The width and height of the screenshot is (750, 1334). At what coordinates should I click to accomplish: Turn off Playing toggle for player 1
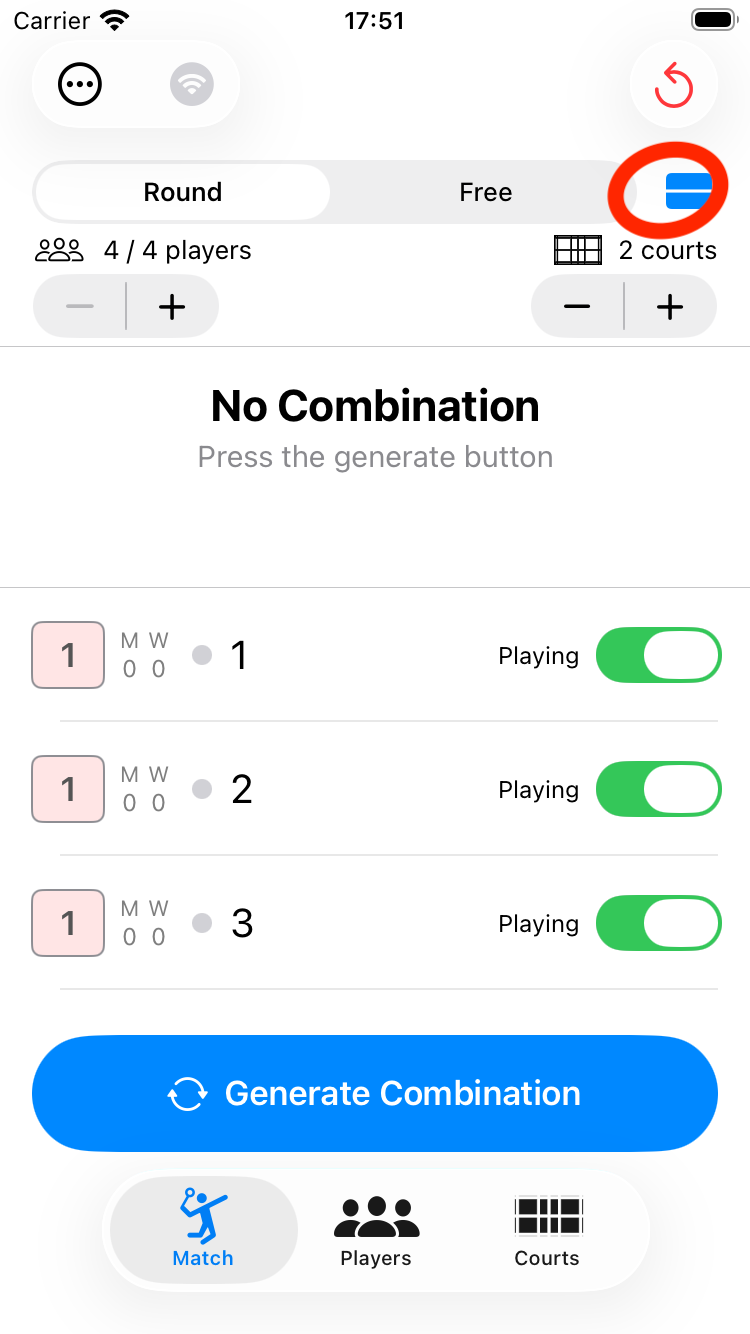[x=658, y=655]
